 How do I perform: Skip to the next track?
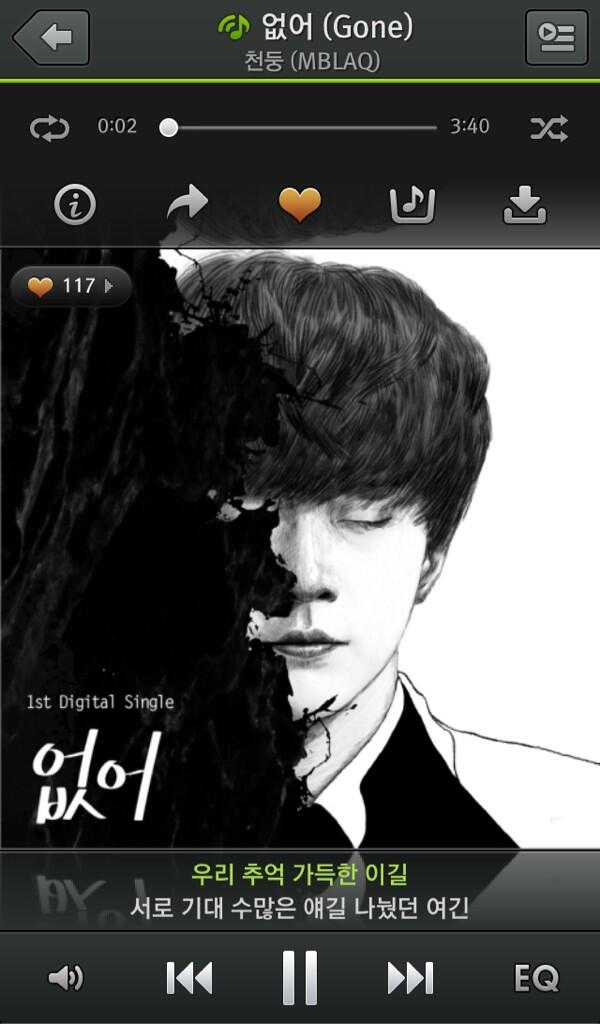410,978
